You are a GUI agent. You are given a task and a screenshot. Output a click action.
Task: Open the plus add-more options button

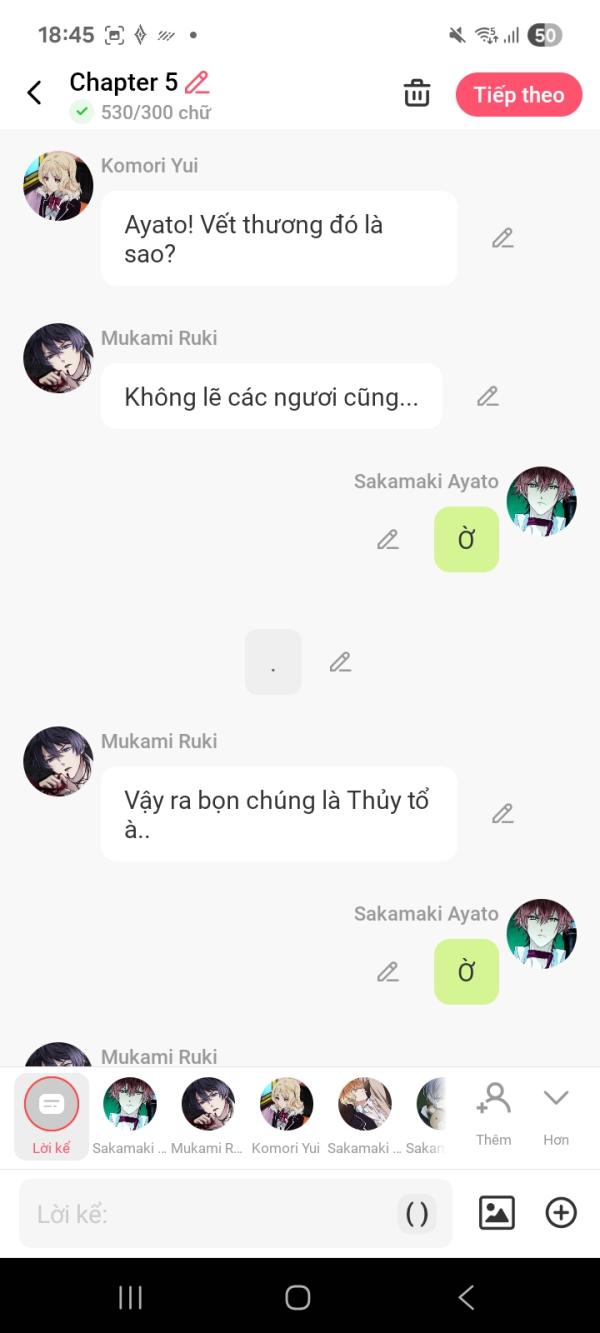click(x=560, y=1213)
